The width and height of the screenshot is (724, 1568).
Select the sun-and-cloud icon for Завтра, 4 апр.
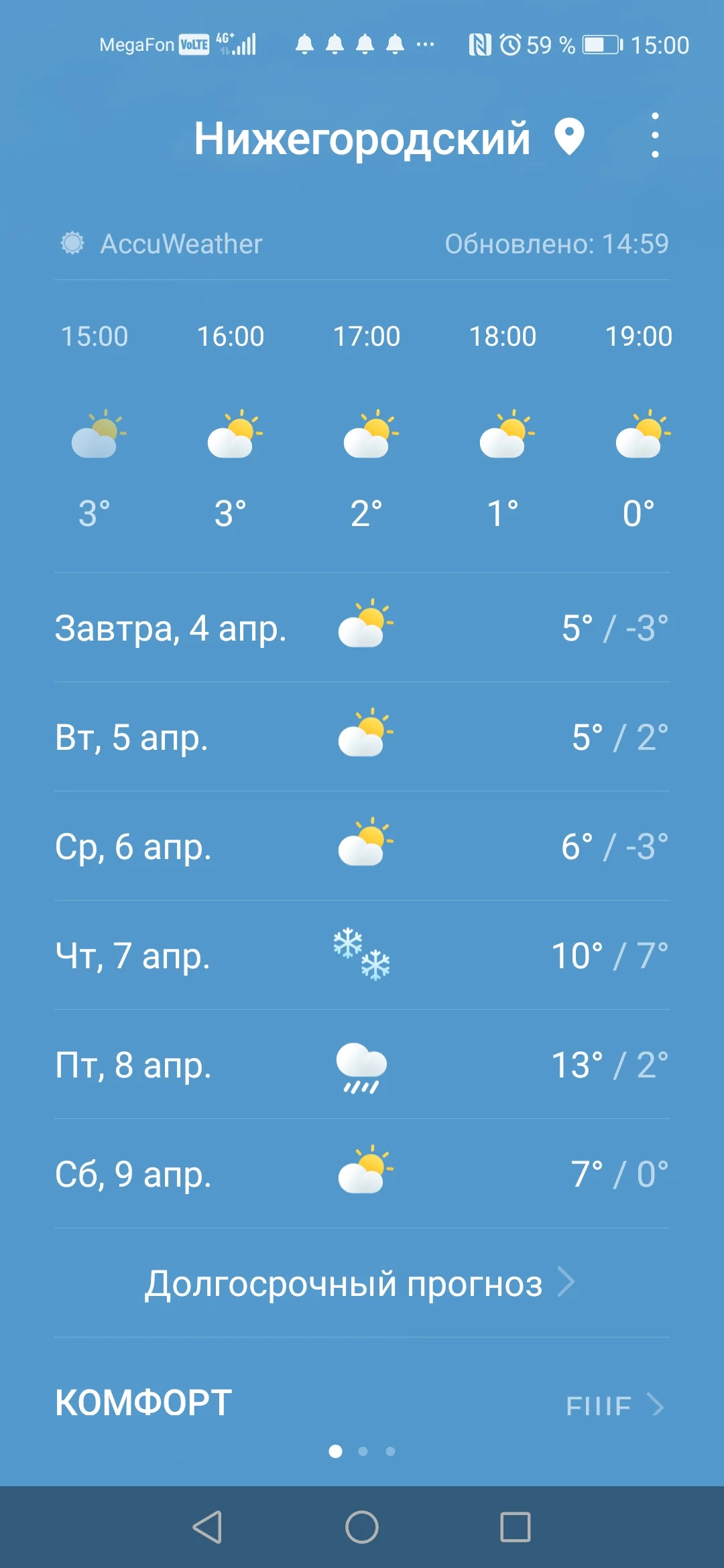365,627
